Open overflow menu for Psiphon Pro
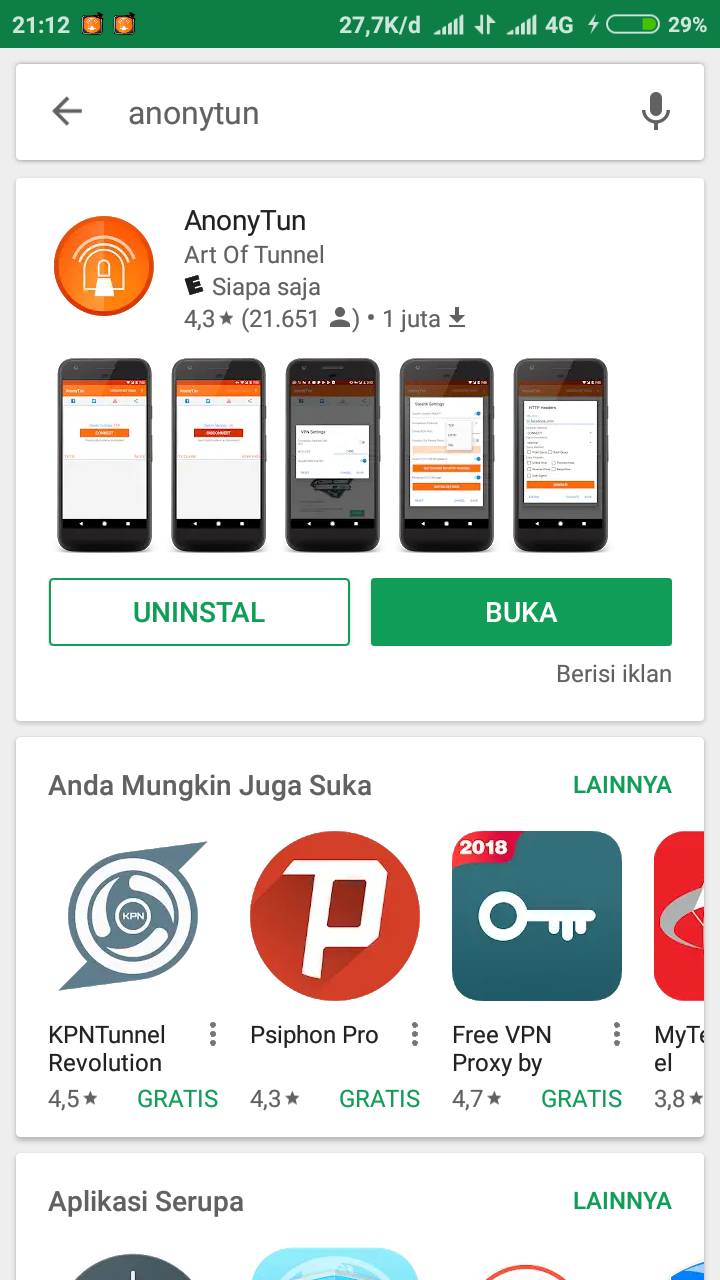This screenshot has width=720, height=1280. pos(414,1035)
